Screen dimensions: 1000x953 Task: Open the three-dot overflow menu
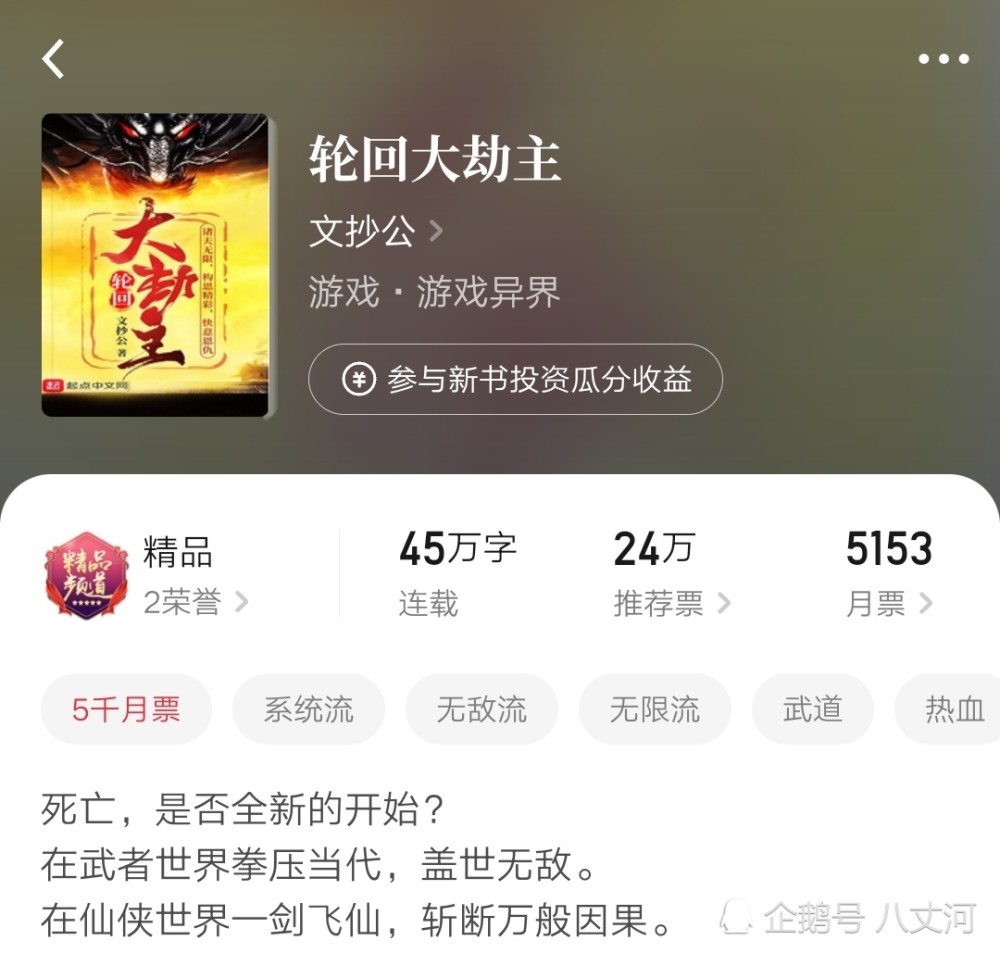[943, 59]
